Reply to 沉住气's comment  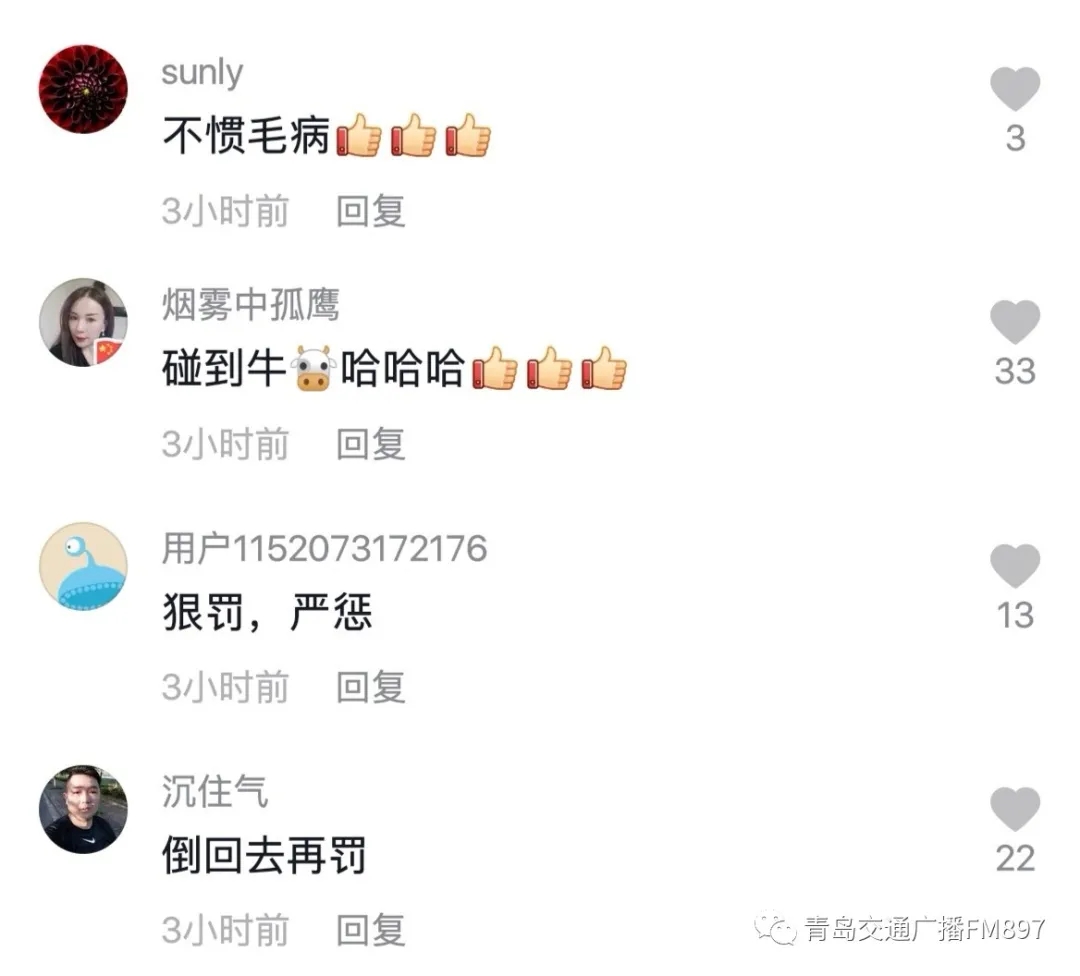click(371, 930)
